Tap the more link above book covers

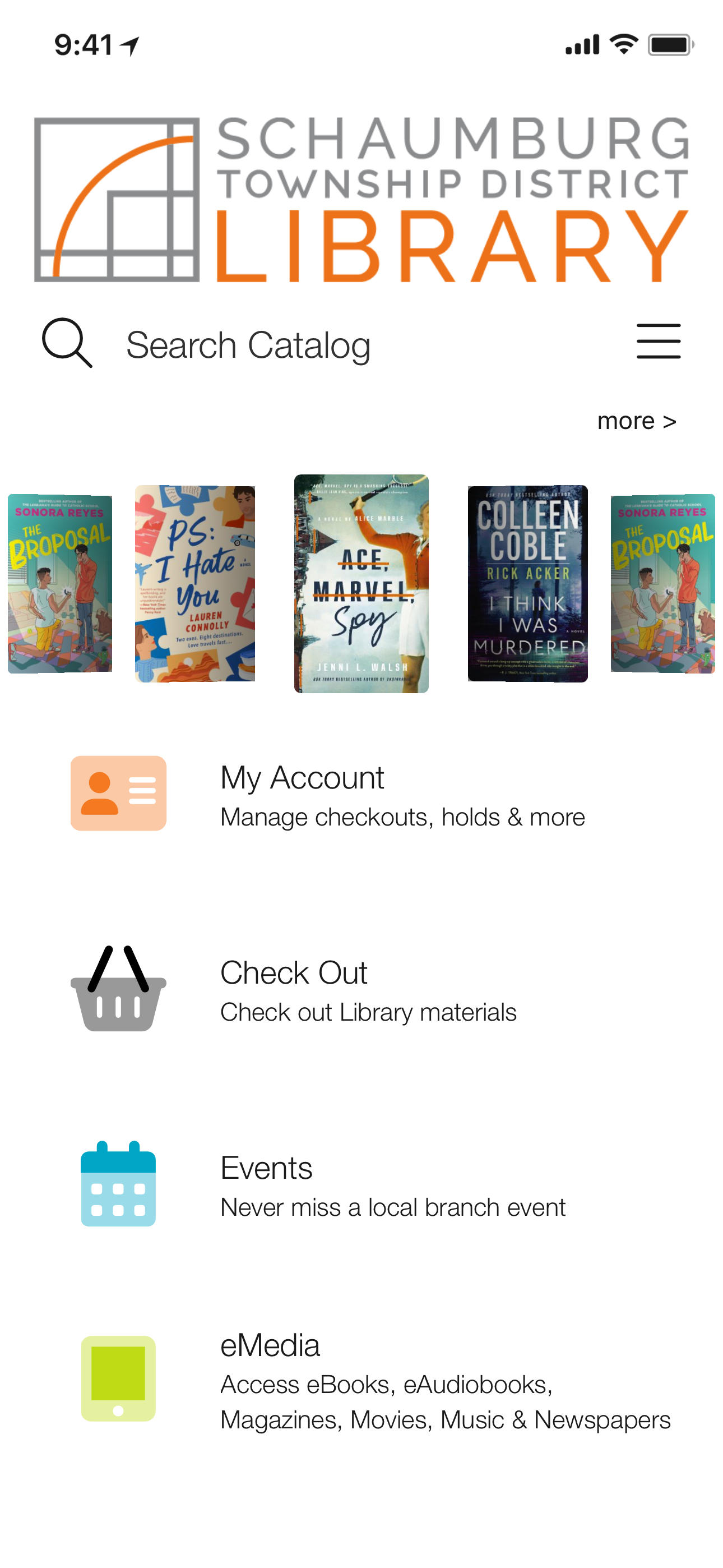click(636, 421)
